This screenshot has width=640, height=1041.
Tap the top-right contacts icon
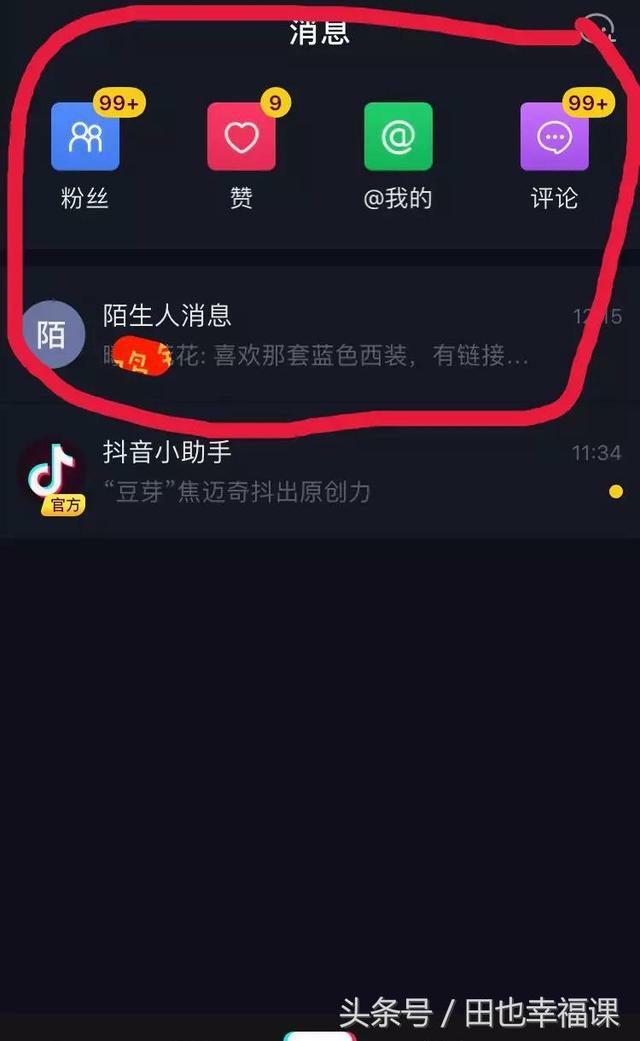[598, 28]
